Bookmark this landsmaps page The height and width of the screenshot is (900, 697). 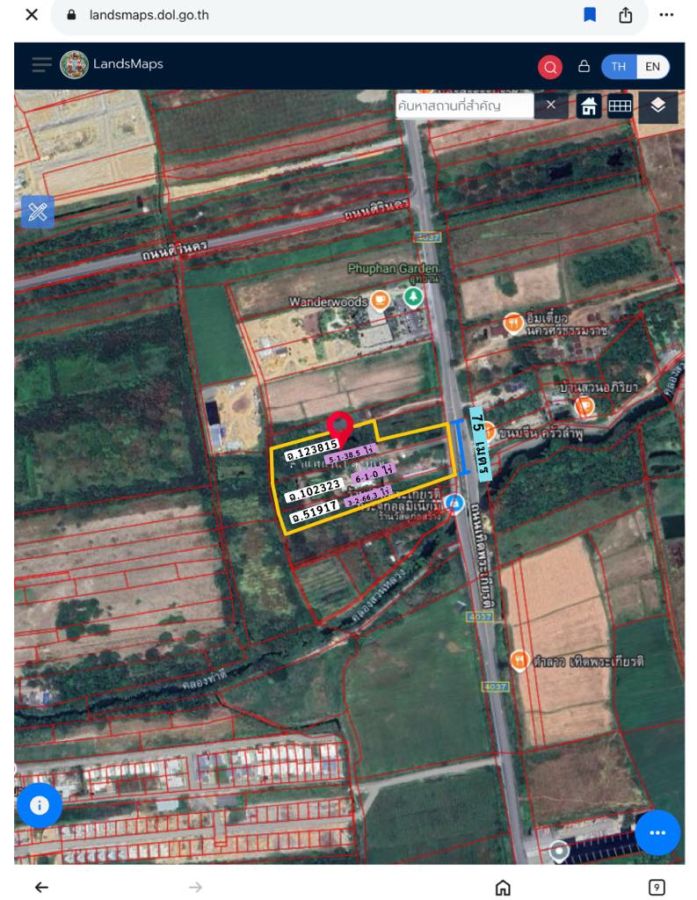(x=590, y=15)
